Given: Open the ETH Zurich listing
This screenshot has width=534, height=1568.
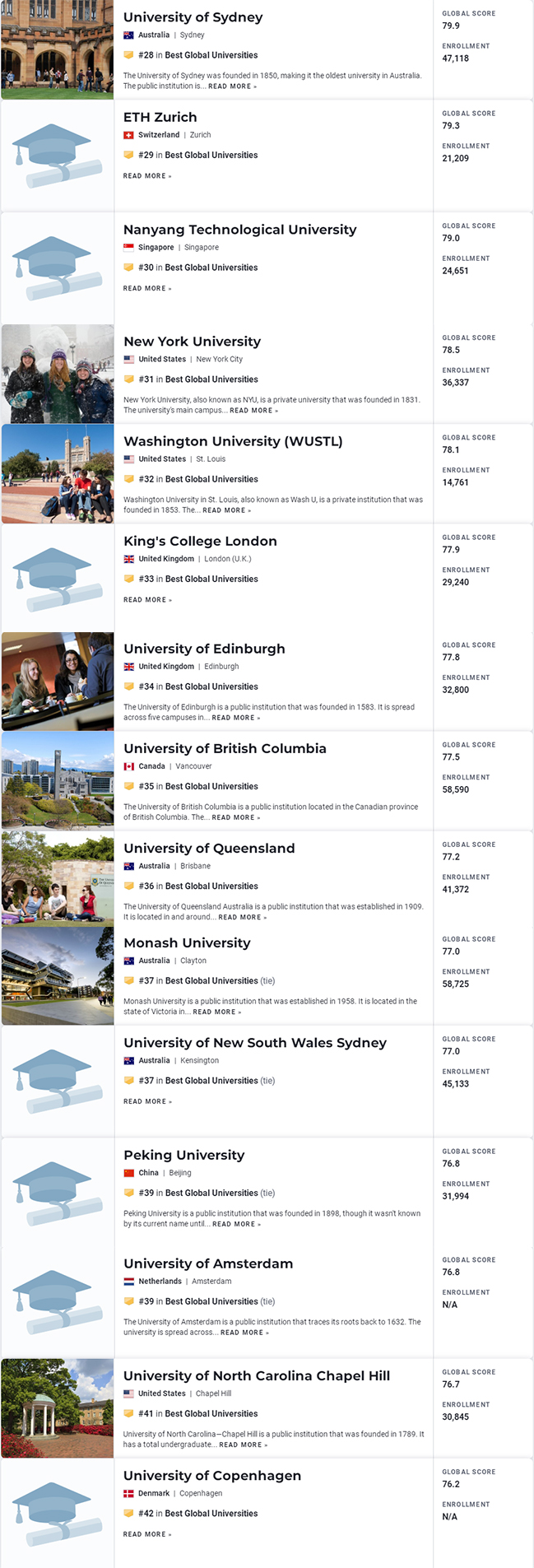Looking at the screenshot, I should coord(160,117).
